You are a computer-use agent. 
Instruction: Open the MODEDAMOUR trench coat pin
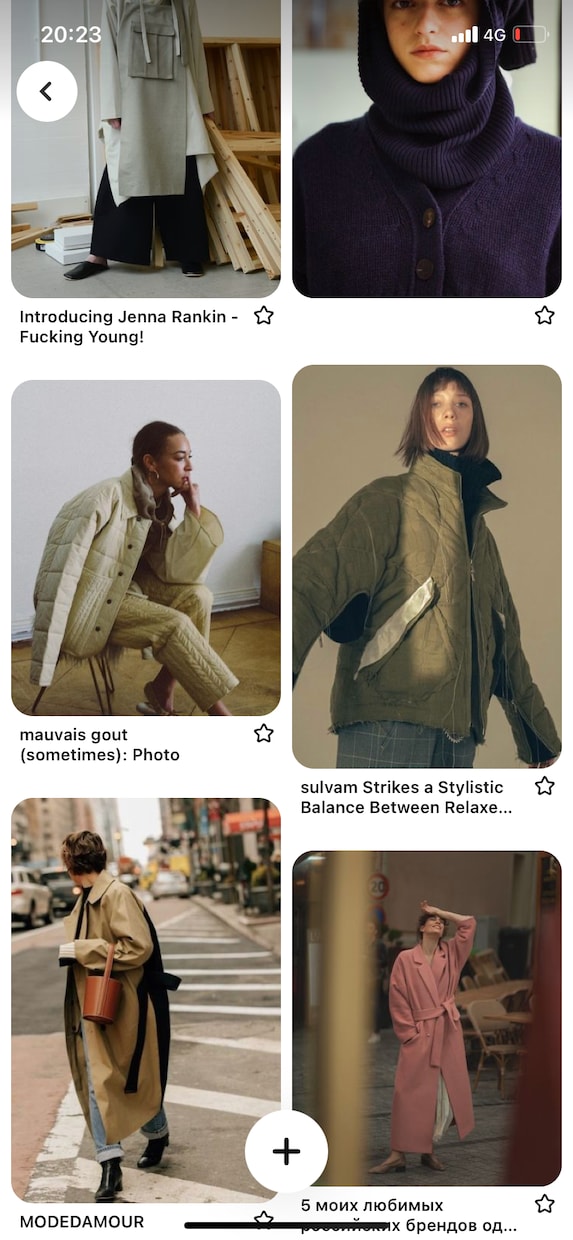tap(146, 1000)
